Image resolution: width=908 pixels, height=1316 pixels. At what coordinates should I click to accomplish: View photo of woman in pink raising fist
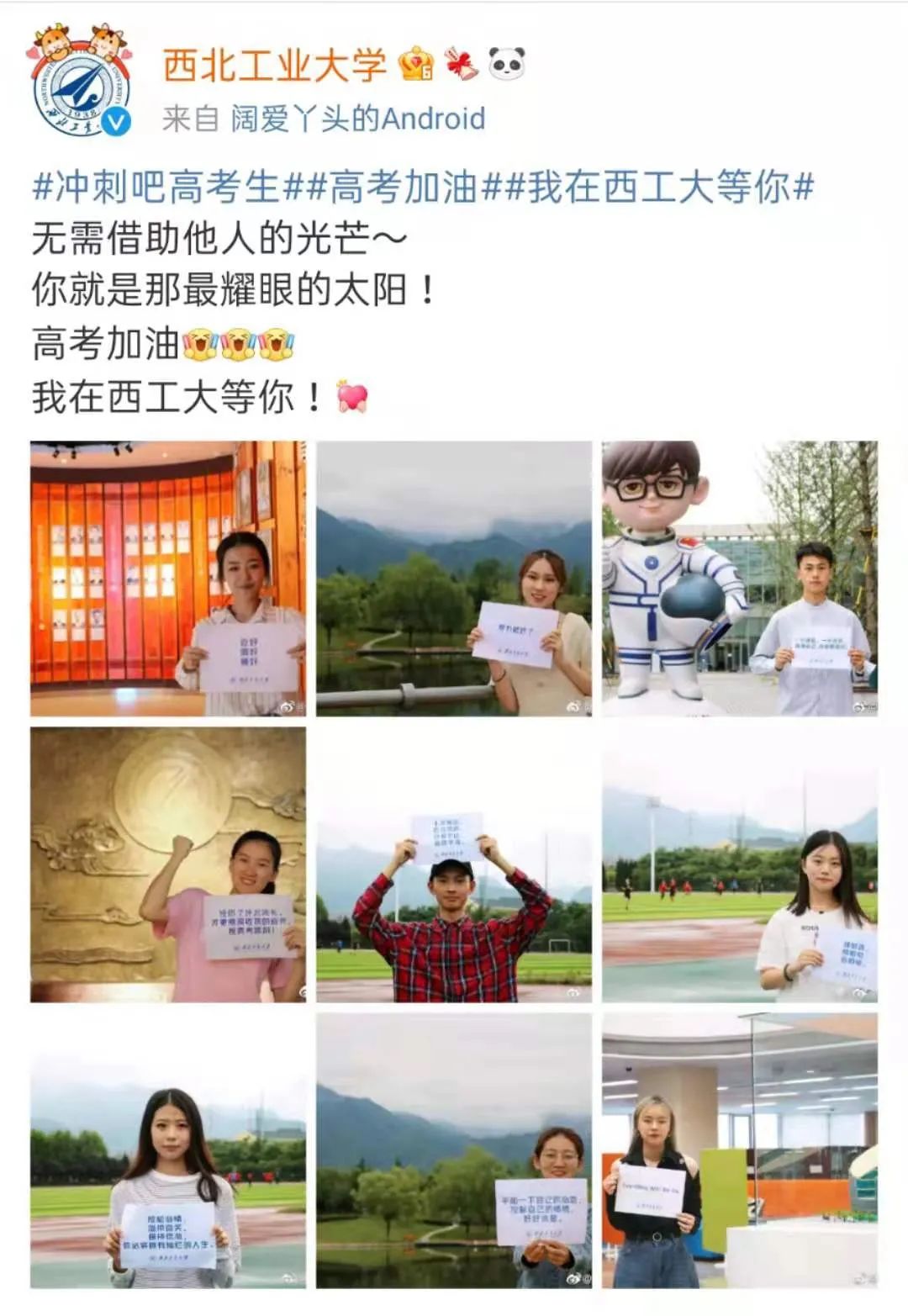click(168, 864)
